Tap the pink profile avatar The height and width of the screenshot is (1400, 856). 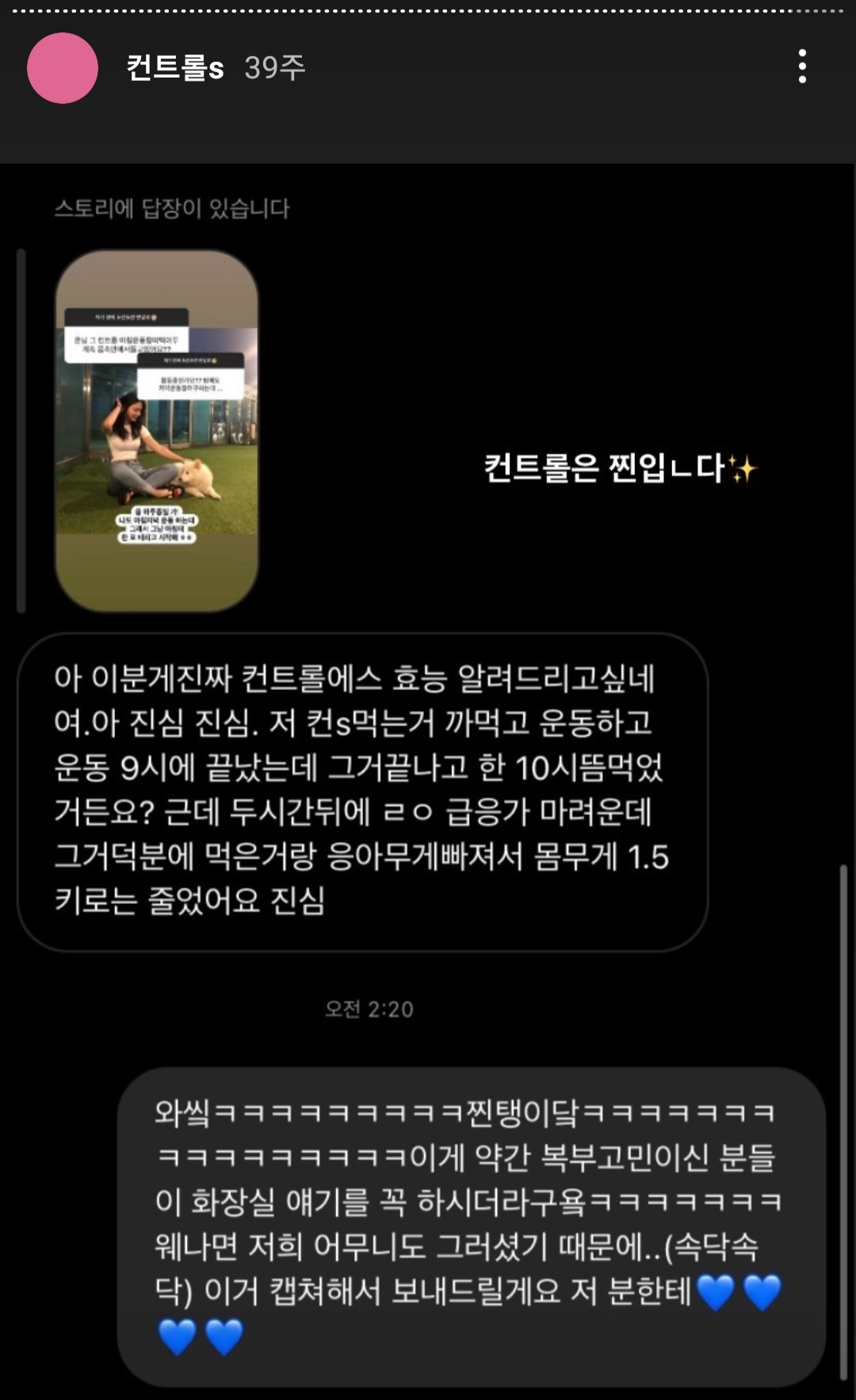coord(63,68)
